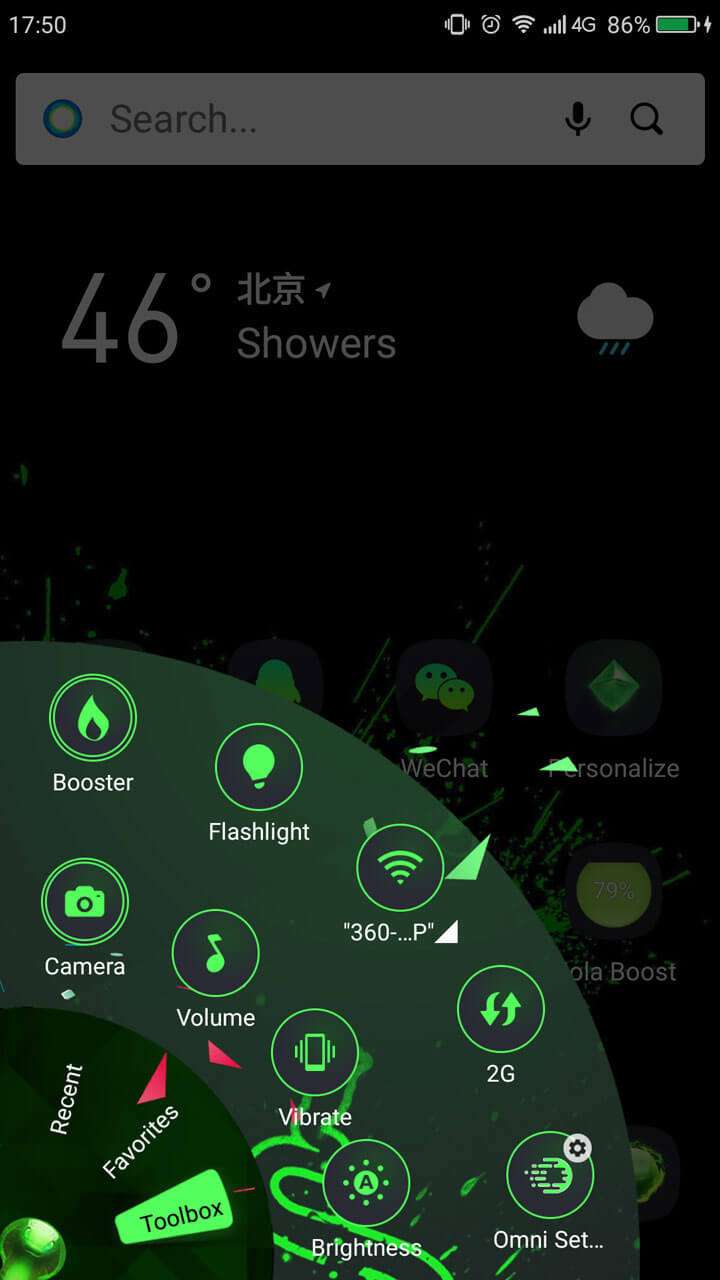Toggle Vibrate mode
This screenshot has height=1280, width=720.
click(x=315, y=1053)
